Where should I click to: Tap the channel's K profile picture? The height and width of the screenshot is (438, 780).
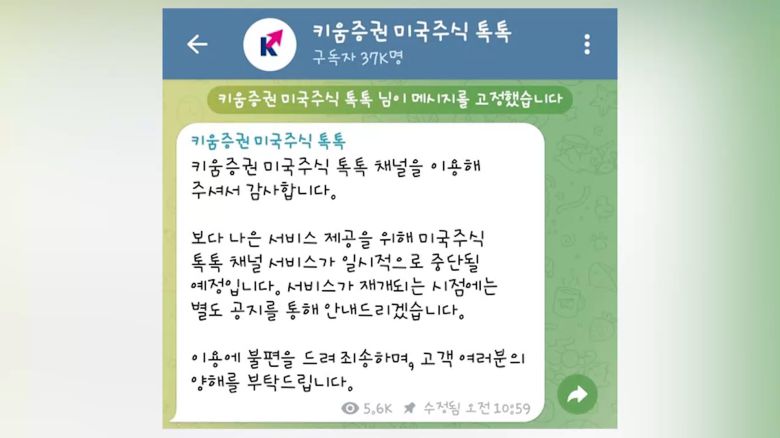click(x=270, y=44)
